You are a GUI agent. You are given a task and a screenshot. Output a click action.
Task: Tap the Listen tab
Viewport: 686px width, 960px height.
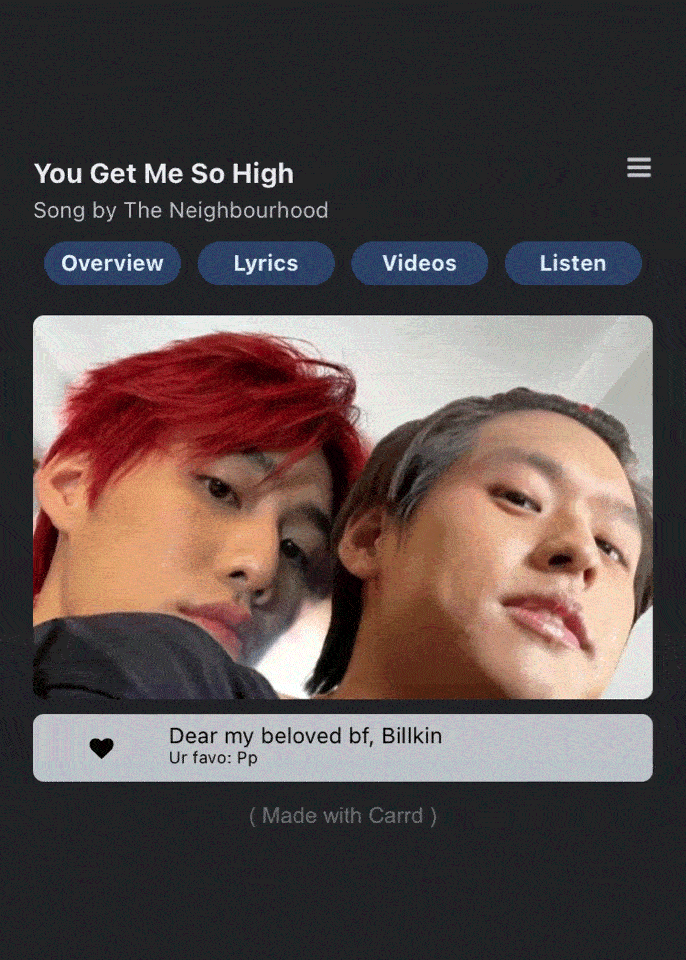click(573, 263)
